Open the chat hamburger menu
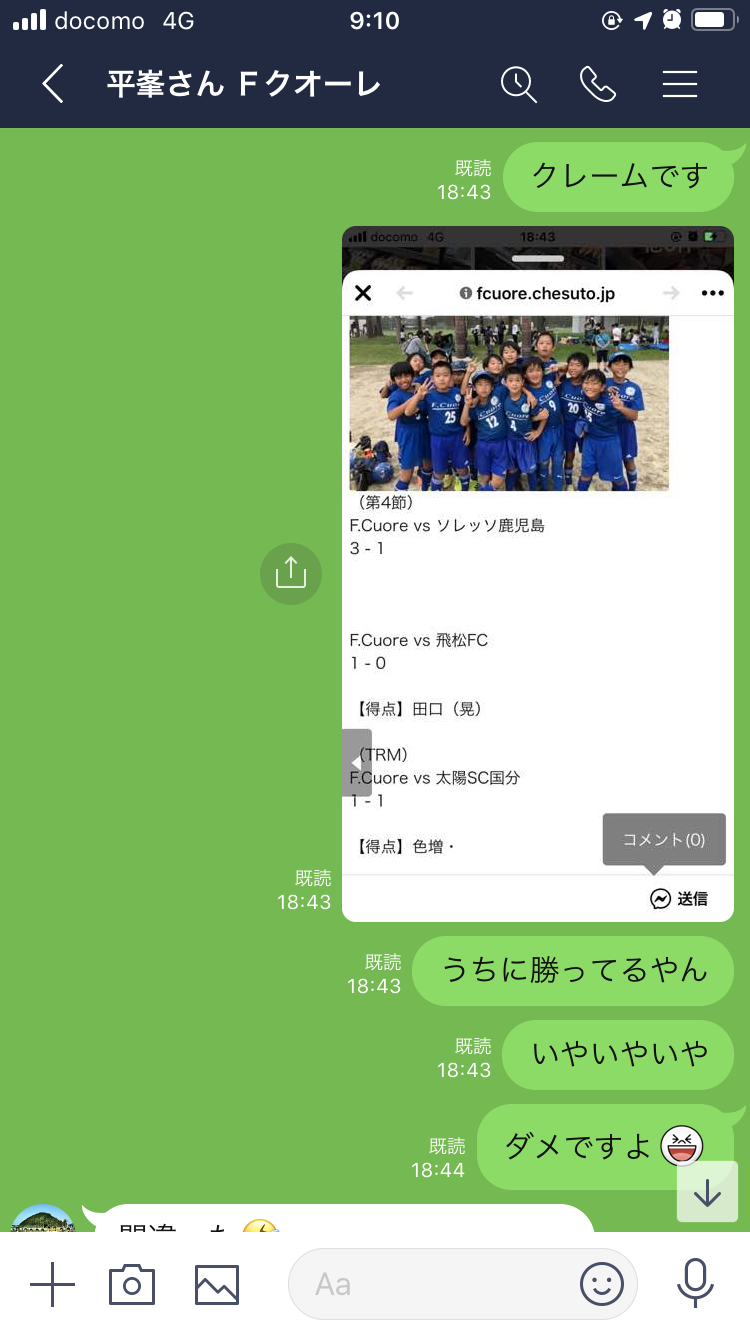 680,85
